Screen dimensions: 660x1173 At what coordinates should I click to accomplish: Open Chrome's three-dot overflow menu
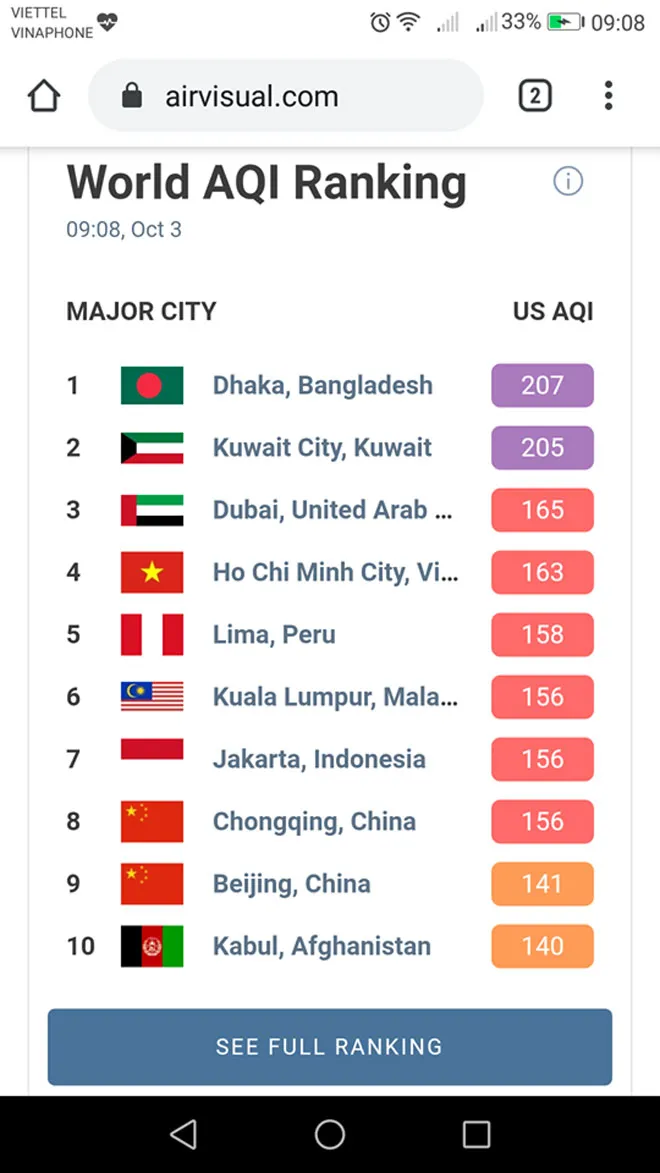pyautogui.click(x=608, y=96)
